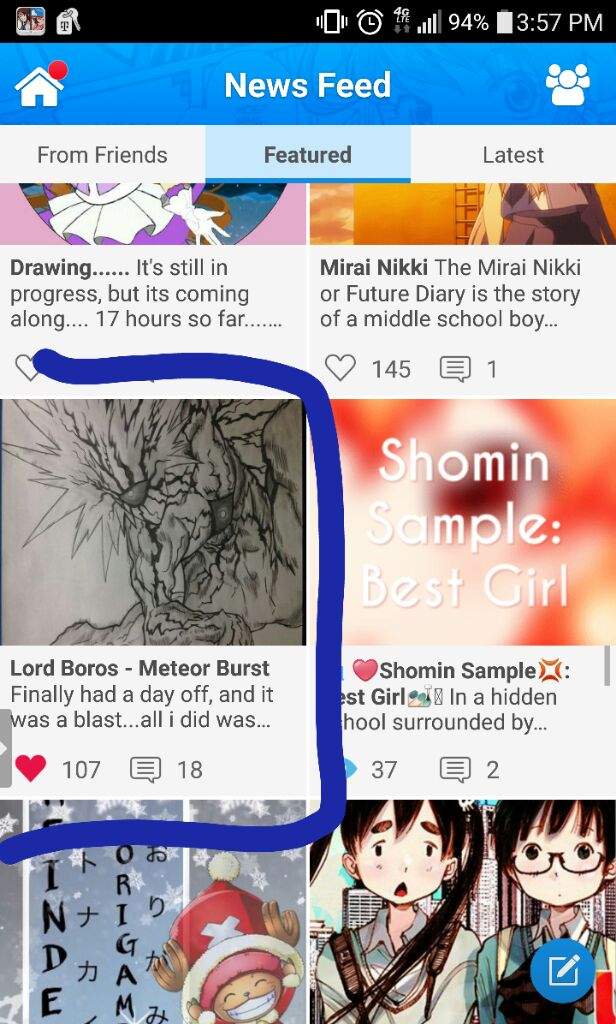View comments on Shomin Sample post
The width and height of the screenshot is (616, 1024).
click(455, 768)
